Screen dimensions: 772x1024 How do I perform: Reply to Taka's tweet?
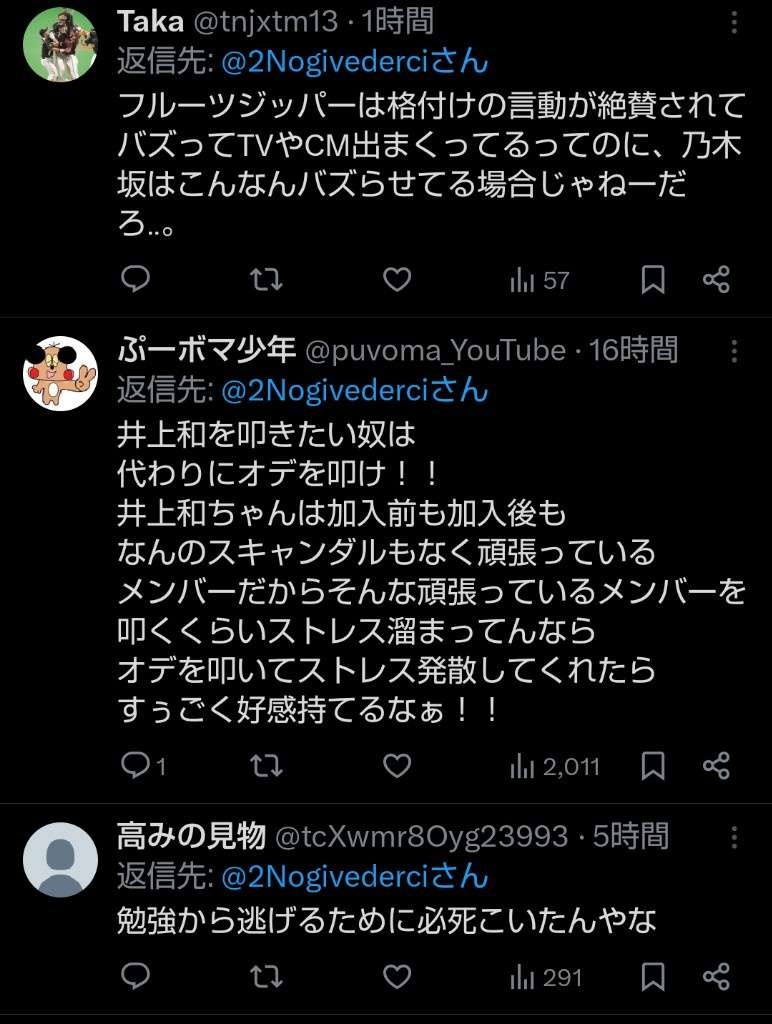click(x=135, y=280)
